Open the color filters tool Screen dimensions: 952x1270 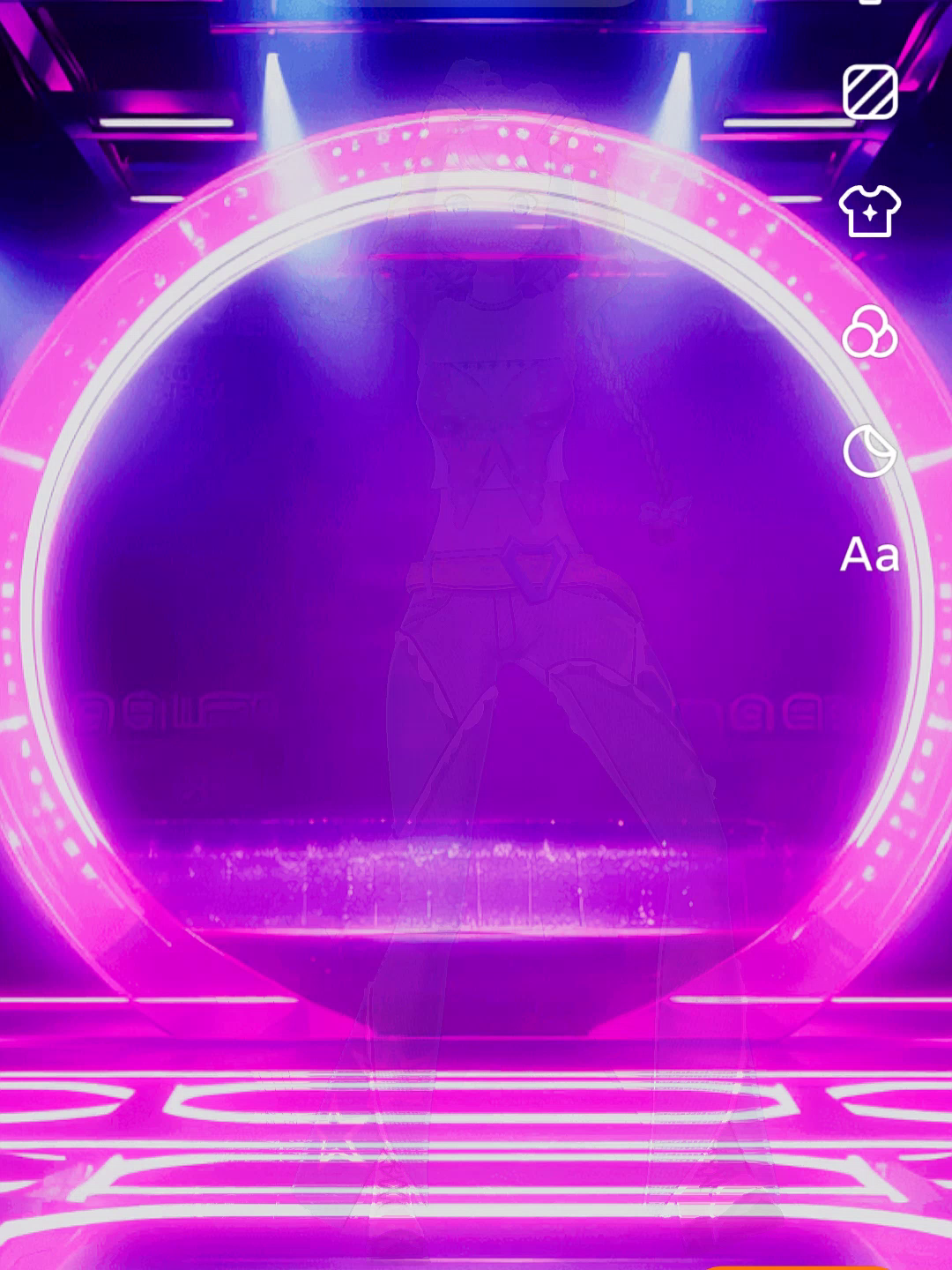pyautogui.click(x=870, y=332)
